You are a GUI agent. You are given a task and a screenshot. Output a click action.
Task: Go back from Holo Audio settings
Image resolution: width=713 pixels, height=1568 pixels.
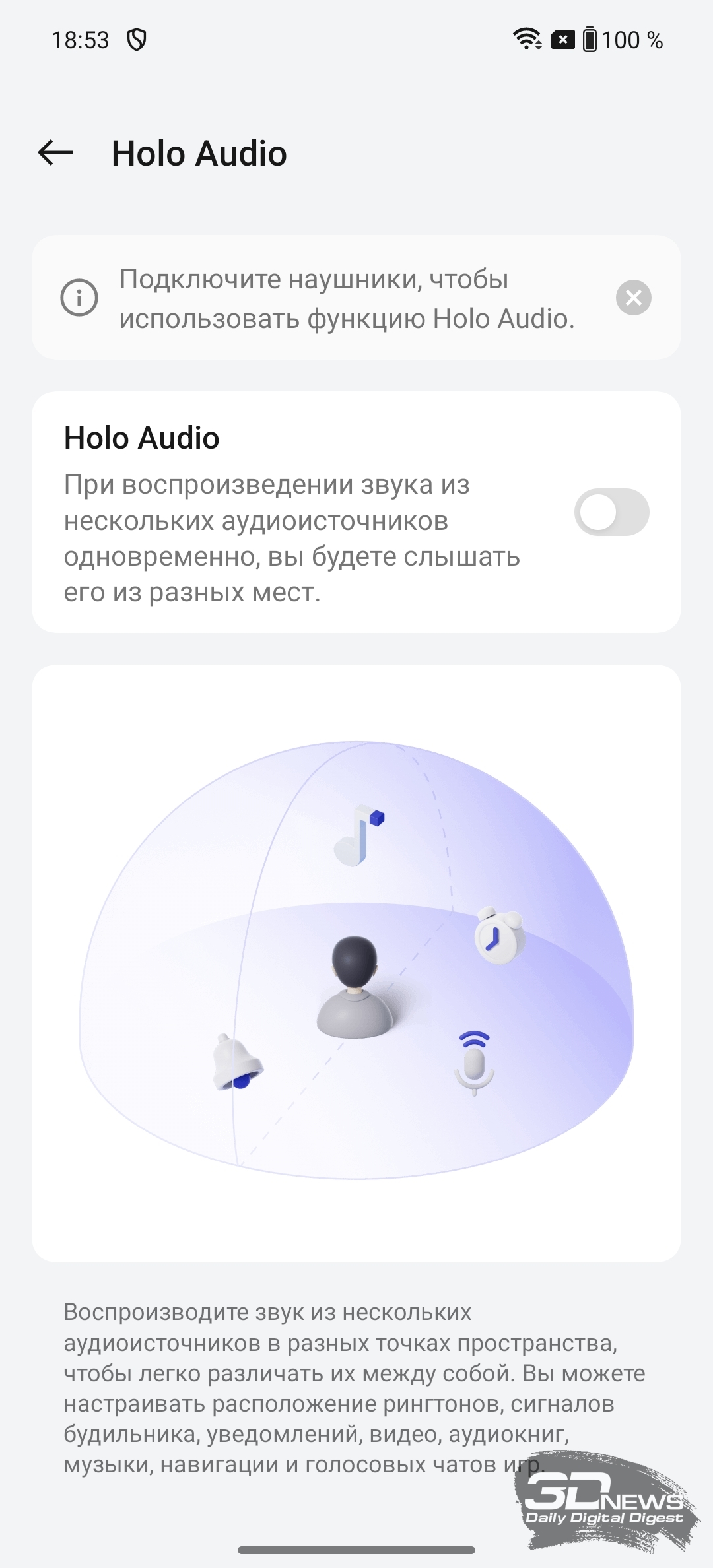tap(55, 153)
